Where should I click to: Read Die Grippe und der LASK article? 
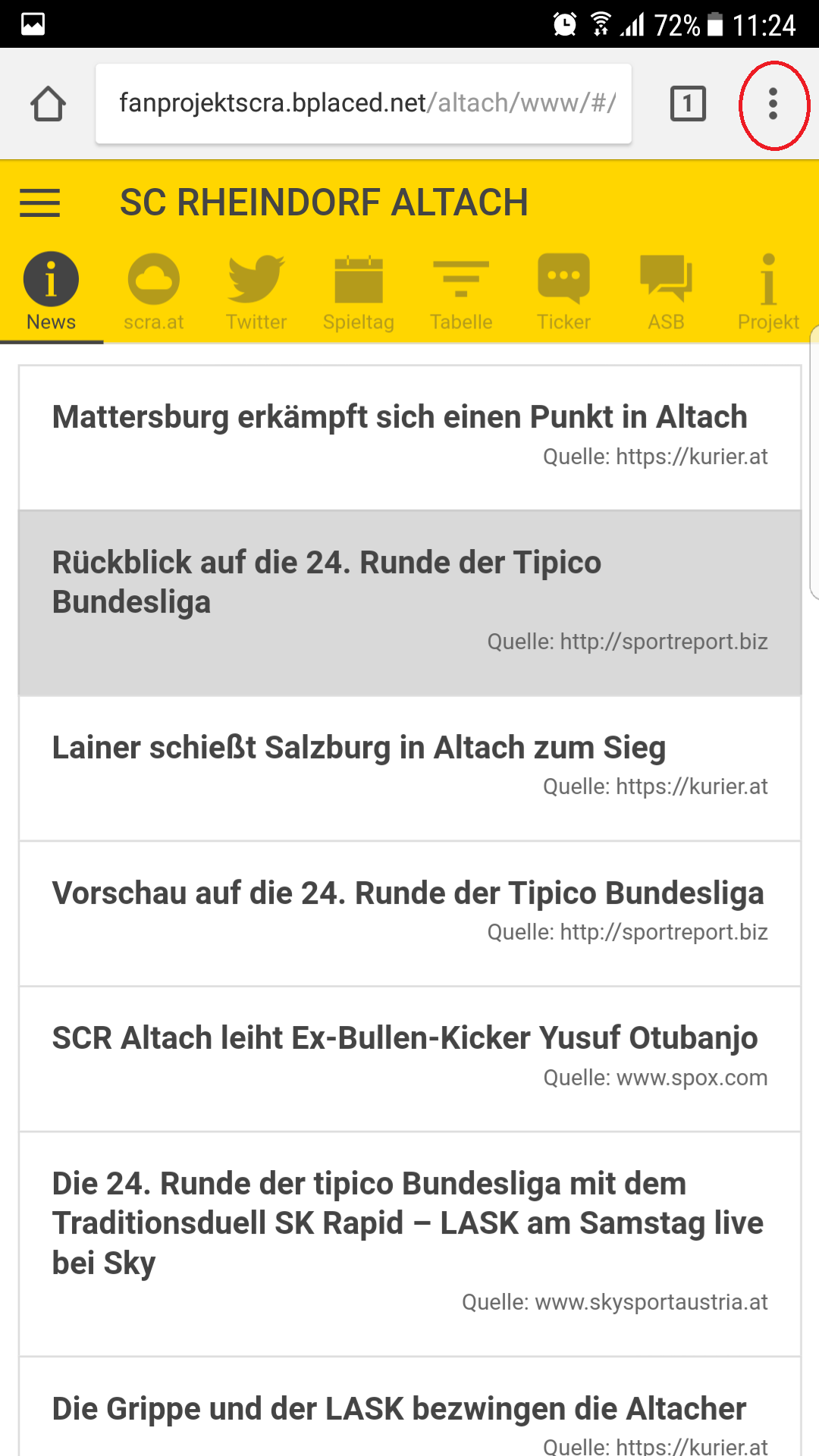(409, 1407)
